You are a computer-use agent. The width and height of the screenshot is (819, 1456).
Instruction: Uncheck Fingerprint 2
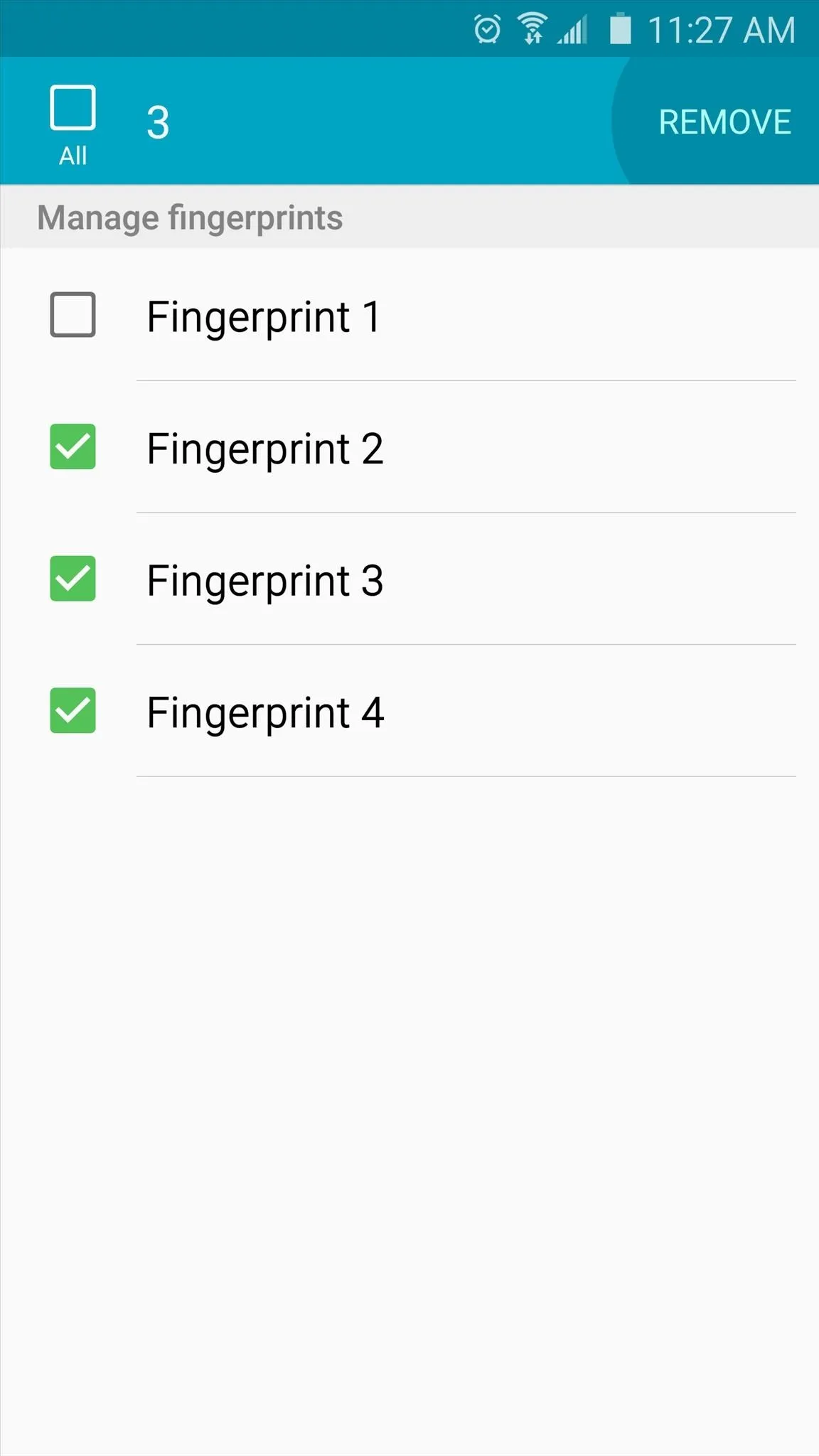(x=73, y=446)
